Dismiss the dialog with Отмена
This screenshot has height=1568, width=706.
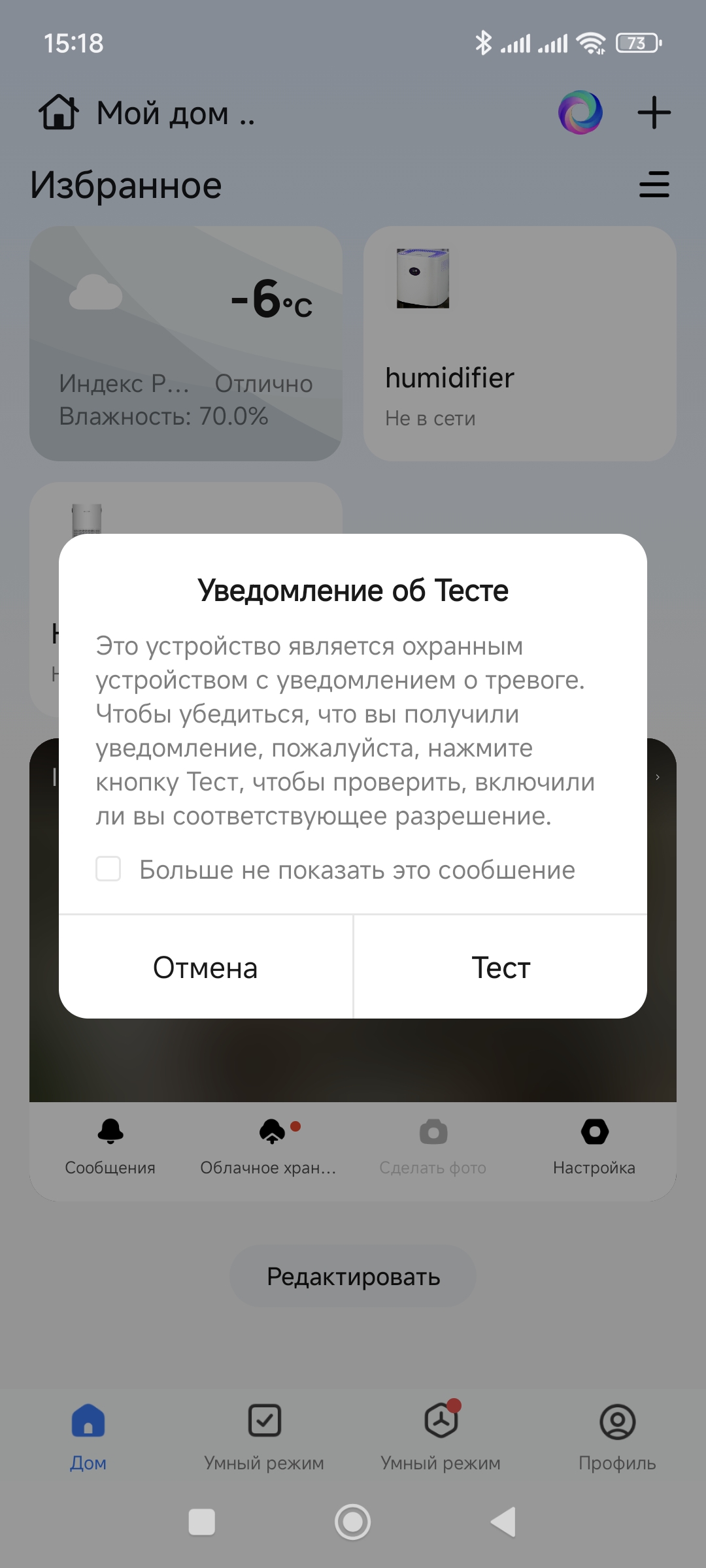(205, 968)
